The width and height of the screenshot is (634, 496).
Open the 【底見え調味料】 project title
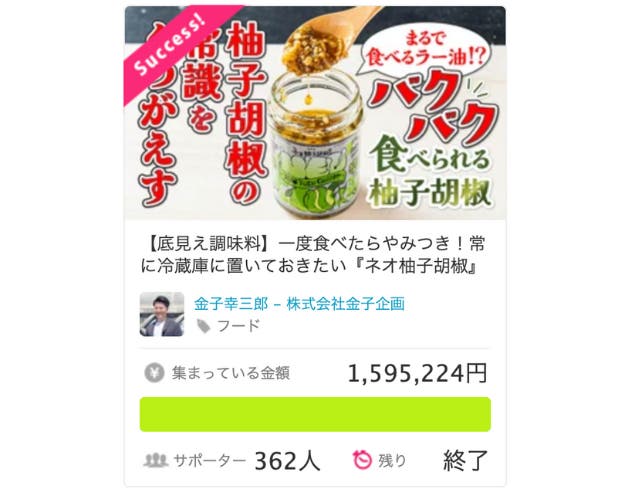[313, 255]
